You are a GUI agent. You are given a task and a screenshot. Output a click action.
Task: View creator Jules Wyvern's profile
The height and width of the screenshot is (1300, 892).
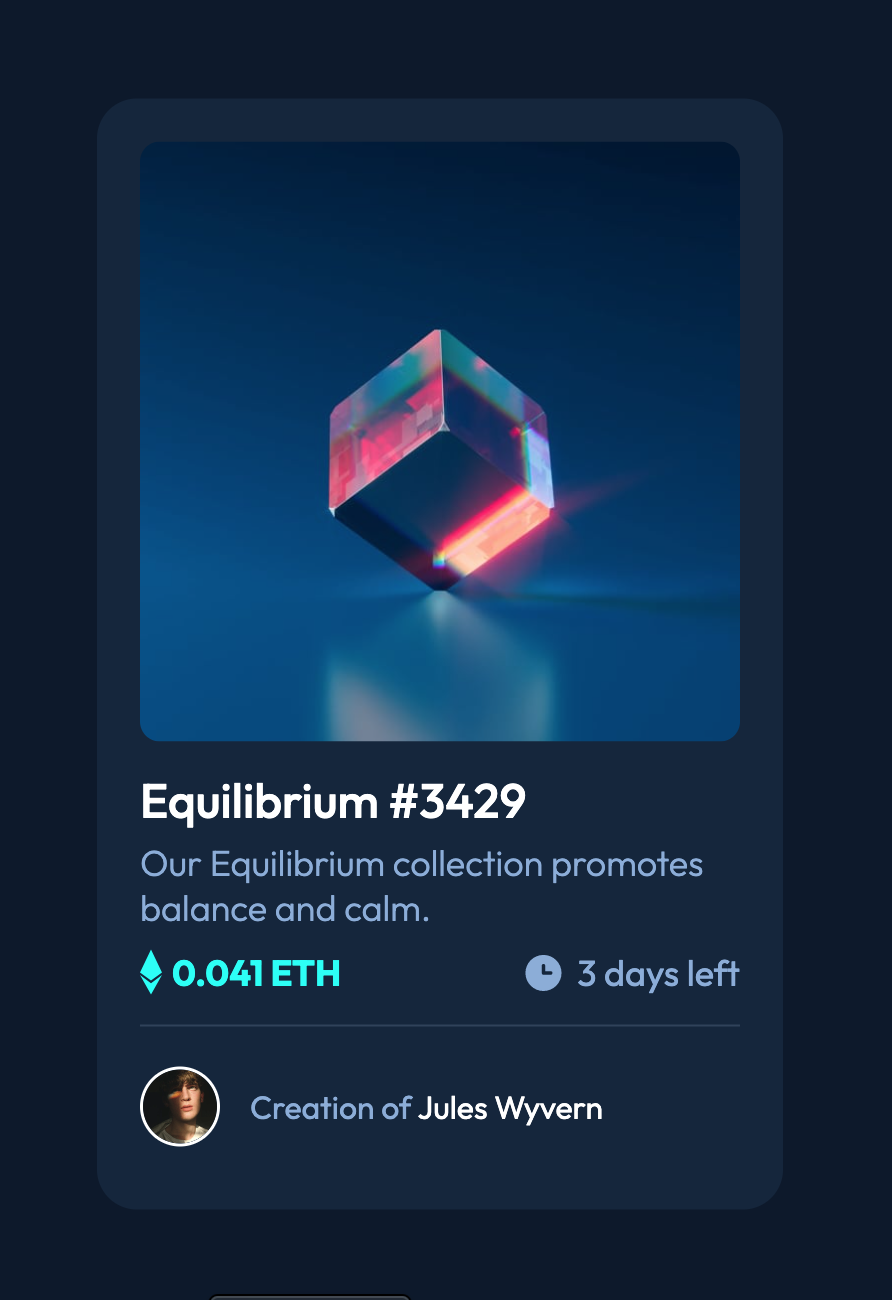click(x=510, y=1108)
